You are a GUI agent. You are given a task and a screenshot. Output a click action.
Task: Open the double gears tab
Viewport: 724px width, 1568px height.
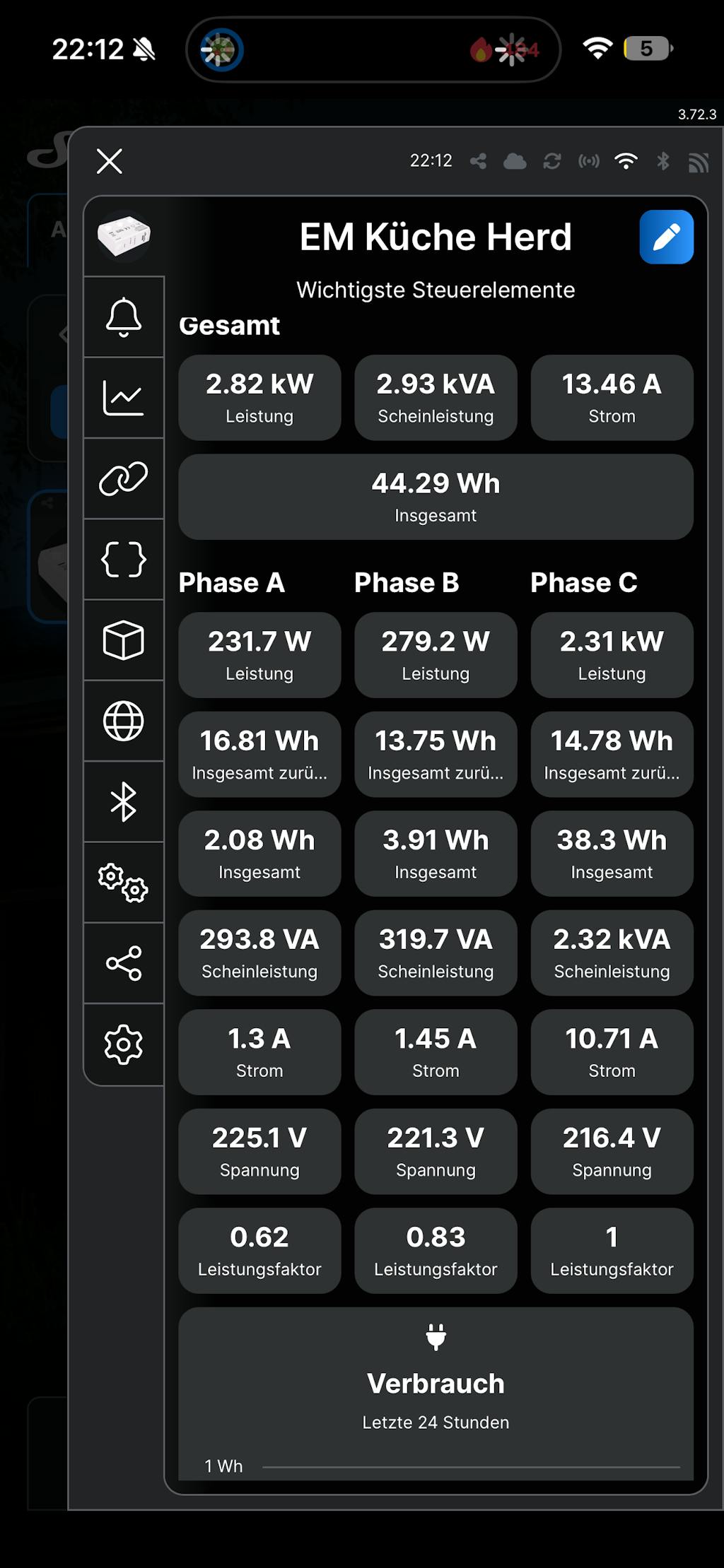[x=124, y=883]
